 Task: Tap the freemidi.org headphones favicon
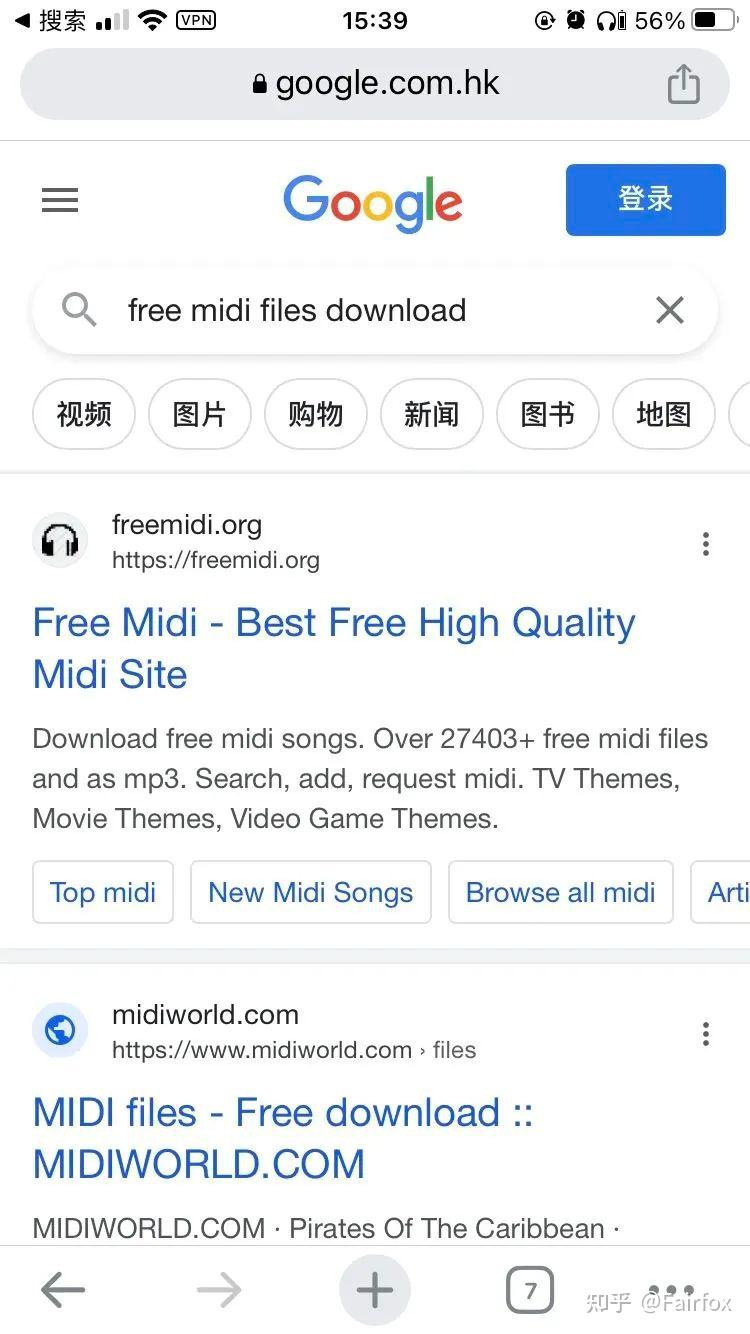60,540
